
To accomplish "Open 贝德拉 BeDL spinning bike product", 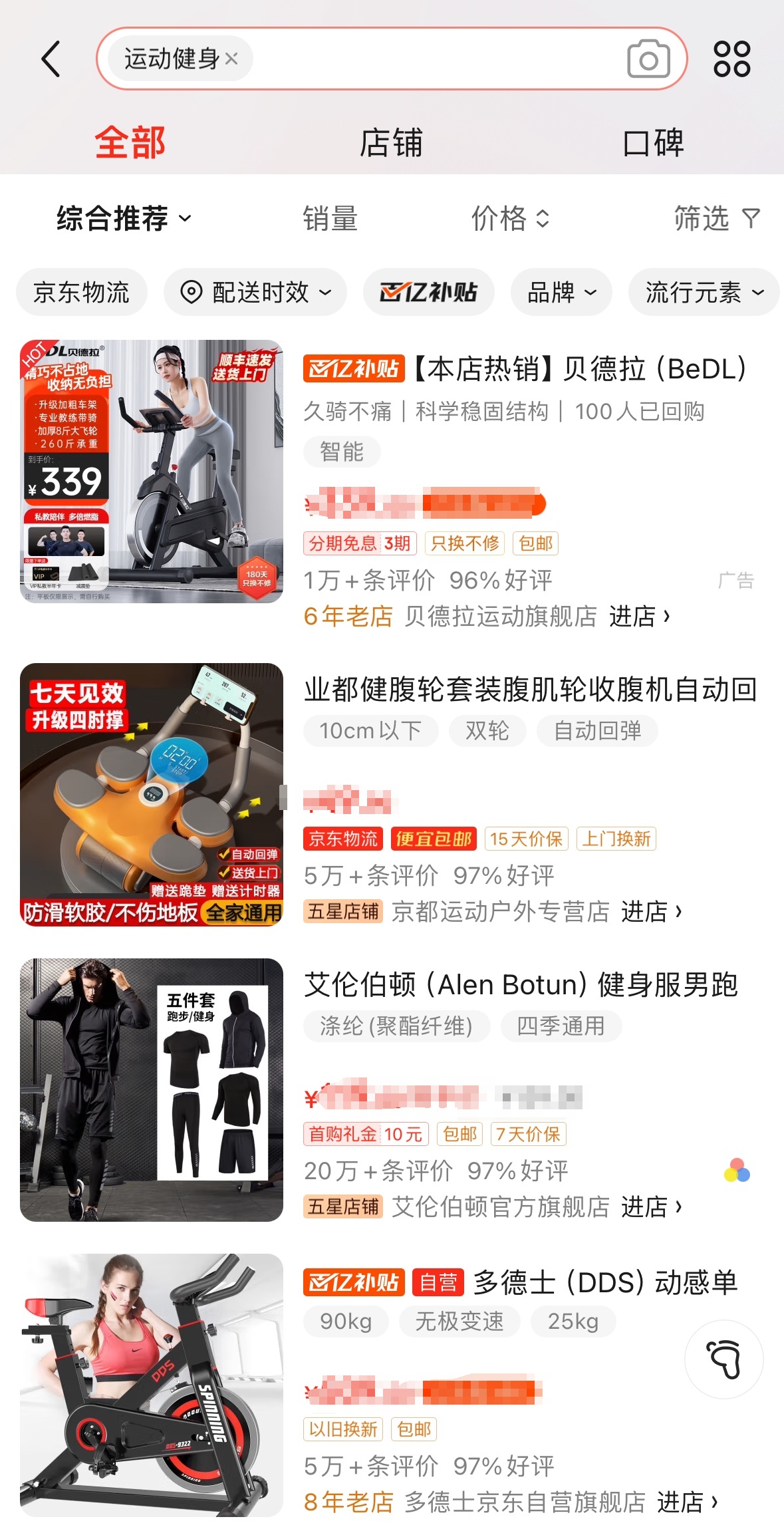I will (524, 369).
